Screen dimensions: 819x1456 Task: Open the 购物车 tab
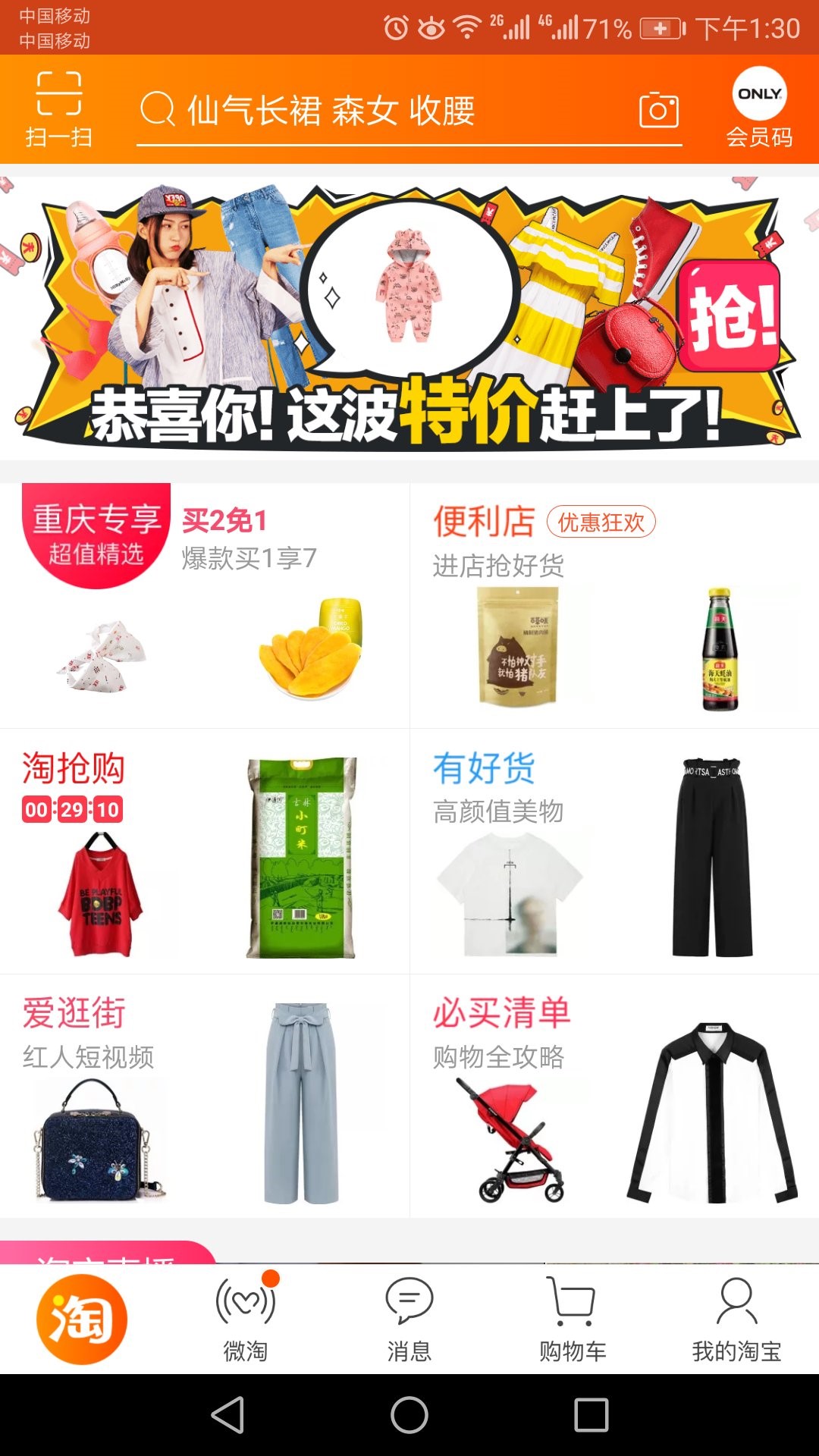573,1319
